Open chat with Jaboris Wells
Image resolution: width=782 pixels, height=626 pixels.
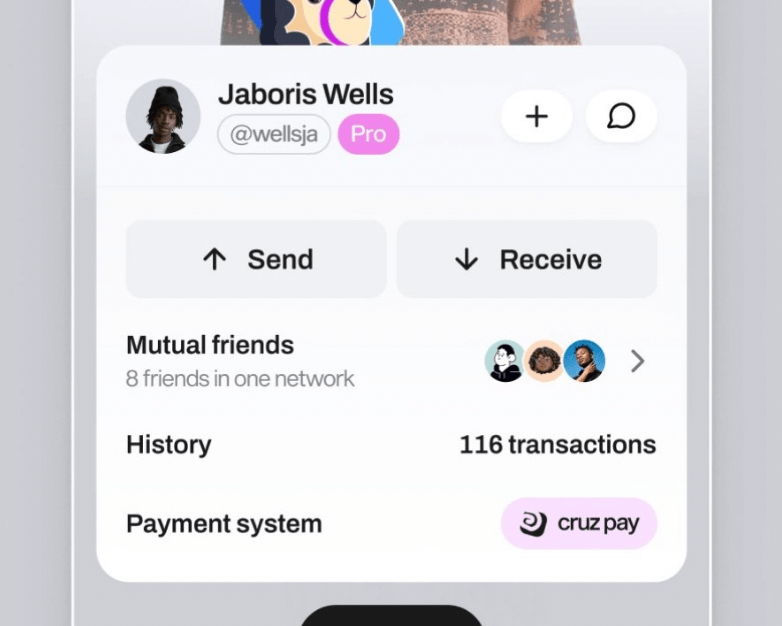(x=621, y=117)
